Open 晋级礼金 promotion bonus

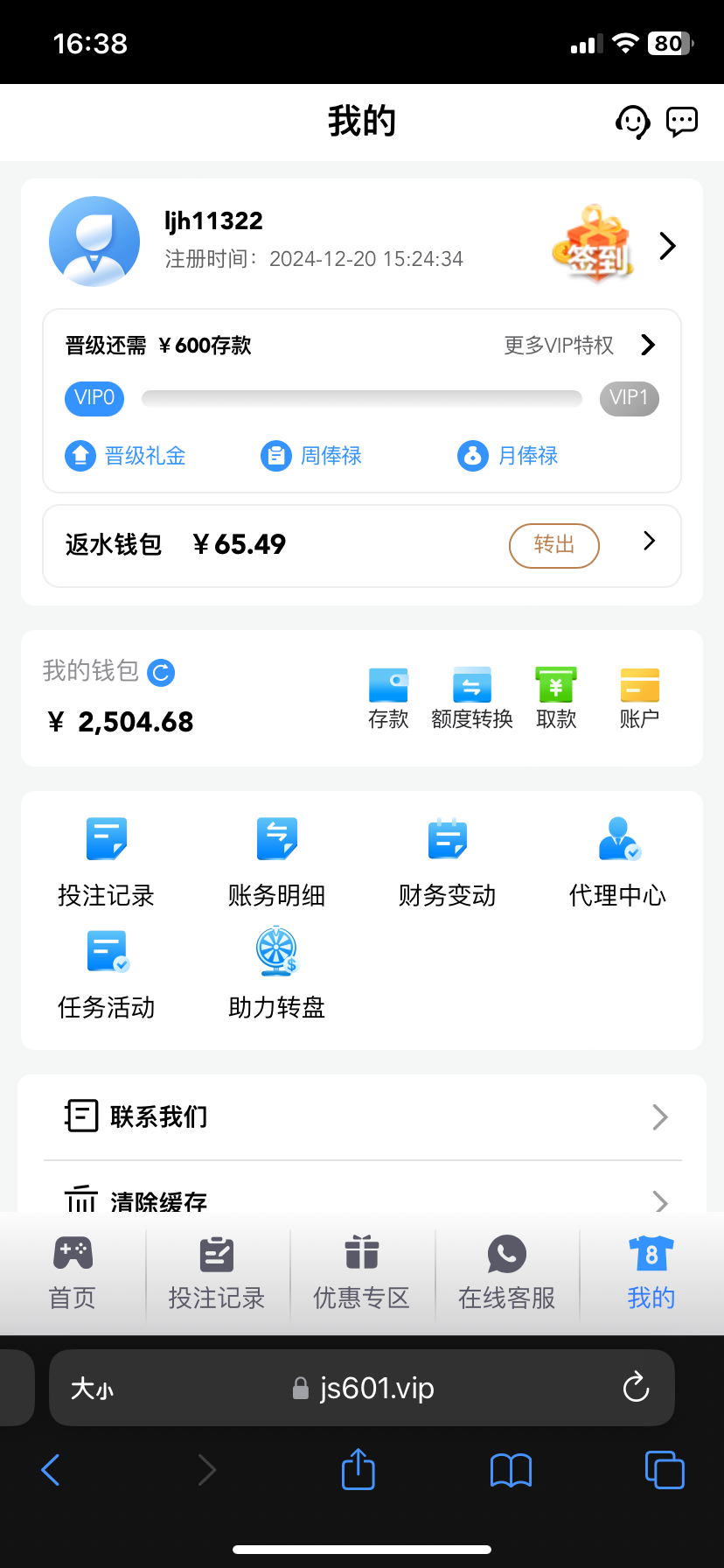click(x=126, y=456)
